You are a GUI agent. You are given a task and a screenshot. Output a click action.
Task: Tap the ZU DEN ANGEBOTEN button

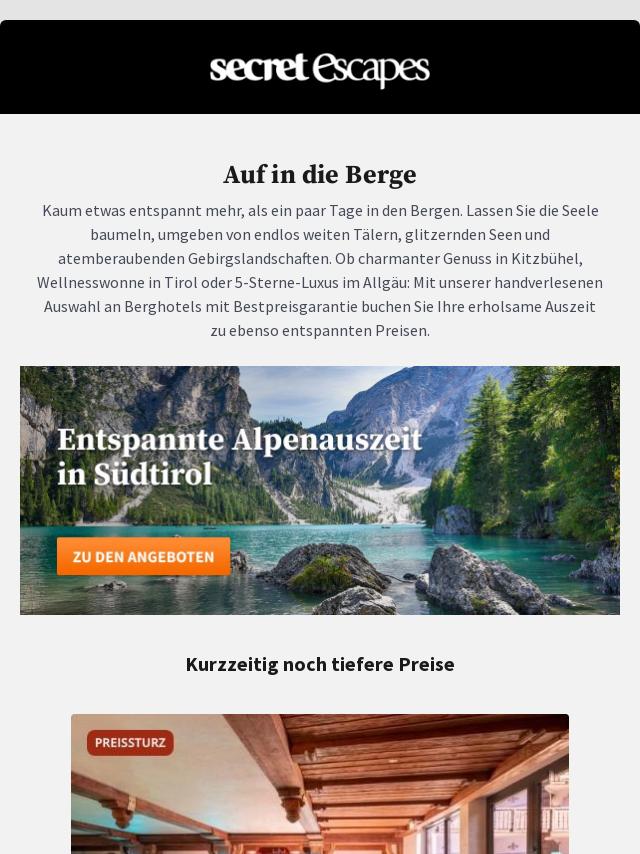(x=143, y=556)
